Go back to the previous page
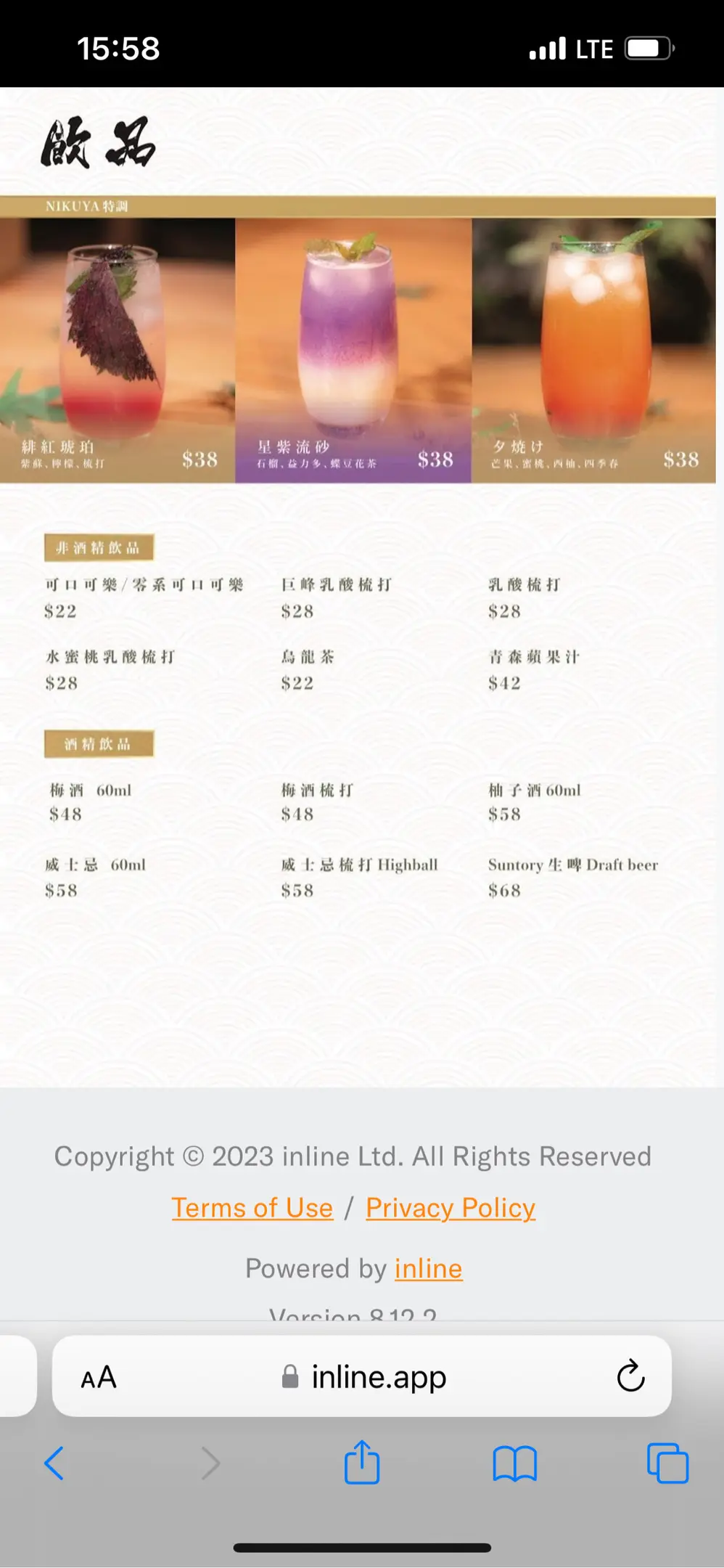The image size is (724, 1568). [x=54, y=1463]
